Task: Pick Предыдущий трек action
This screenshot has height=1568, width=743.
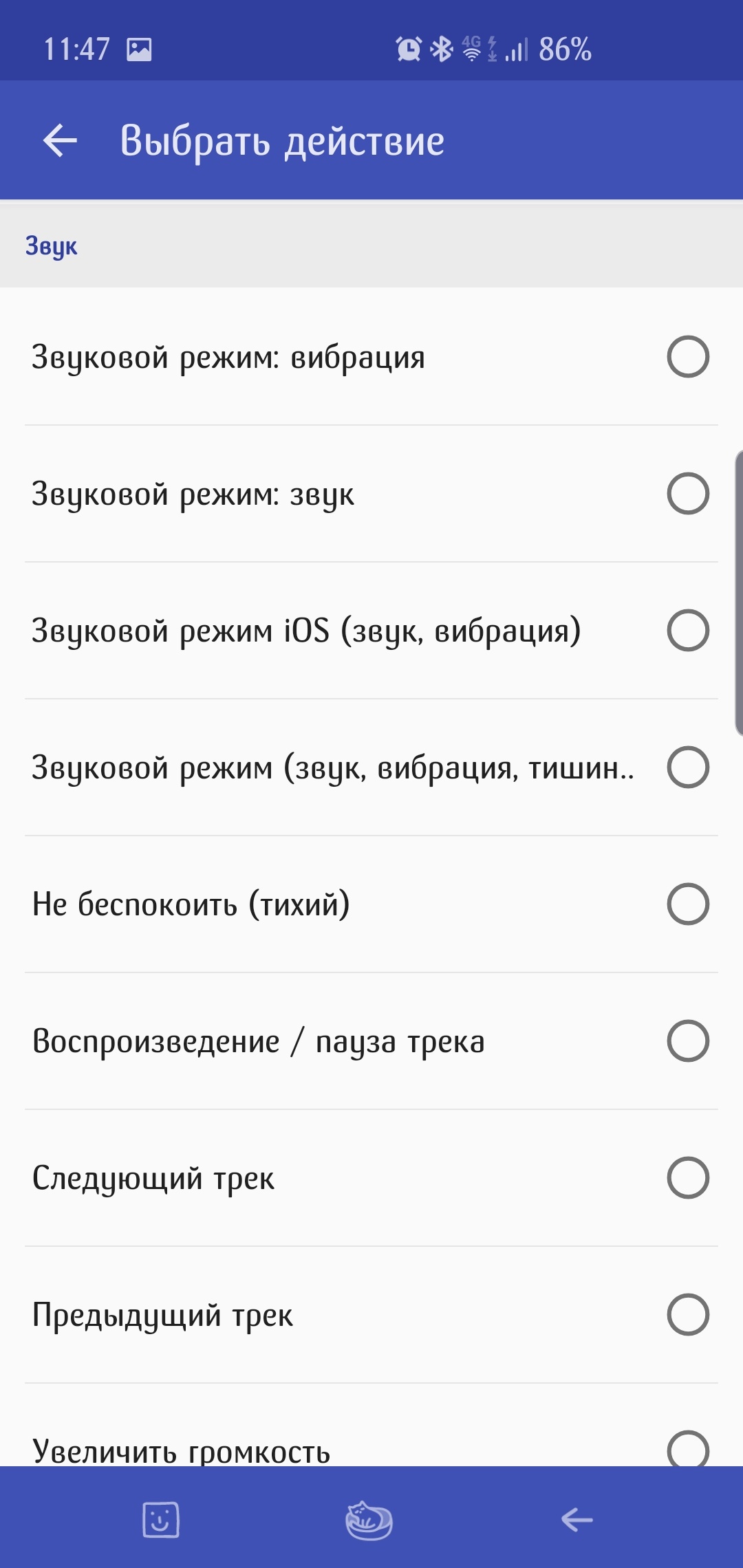Action: coord(371,1315)
